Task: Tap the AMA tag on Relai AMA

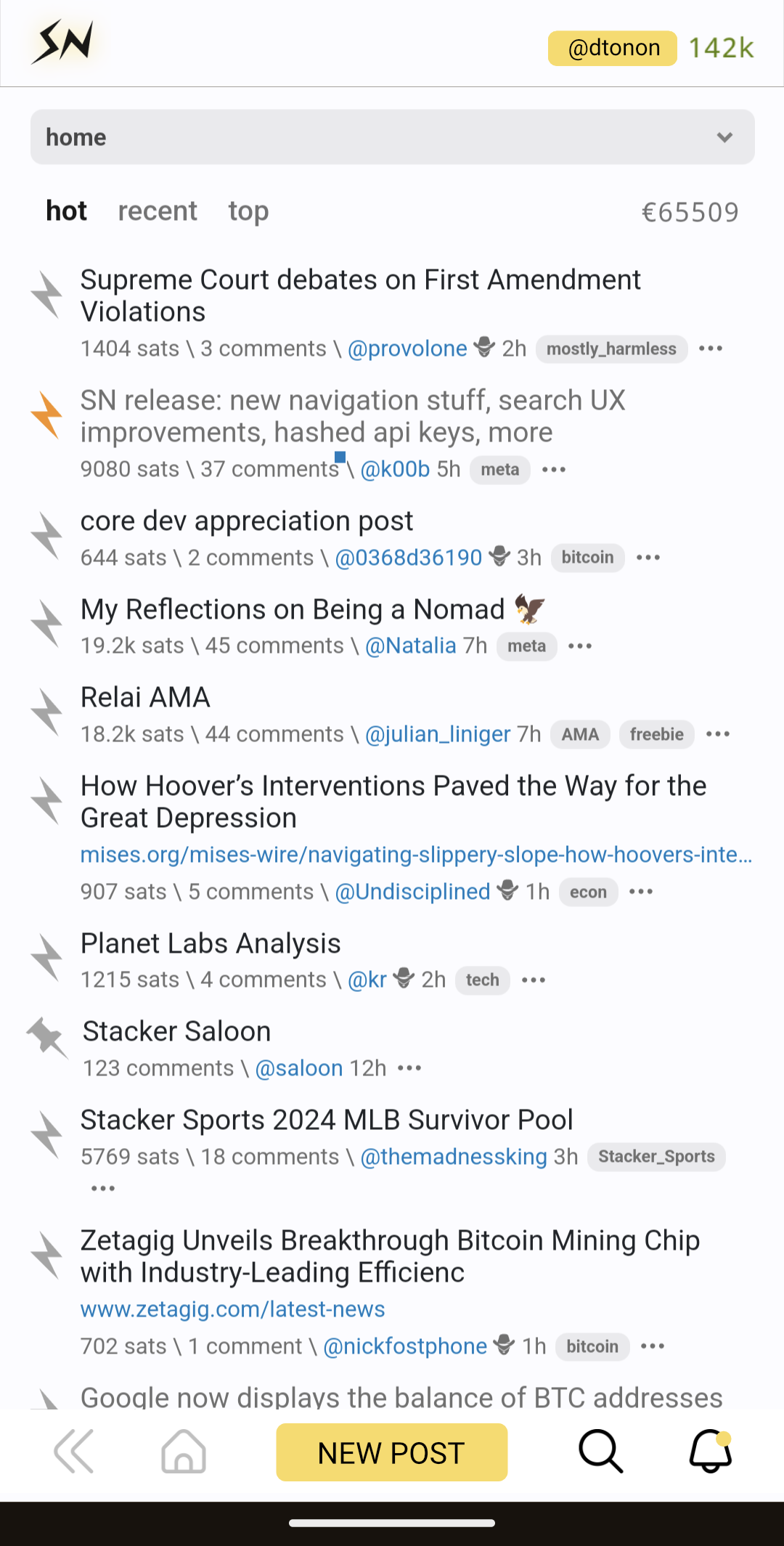Action: (x=580, y=734)
